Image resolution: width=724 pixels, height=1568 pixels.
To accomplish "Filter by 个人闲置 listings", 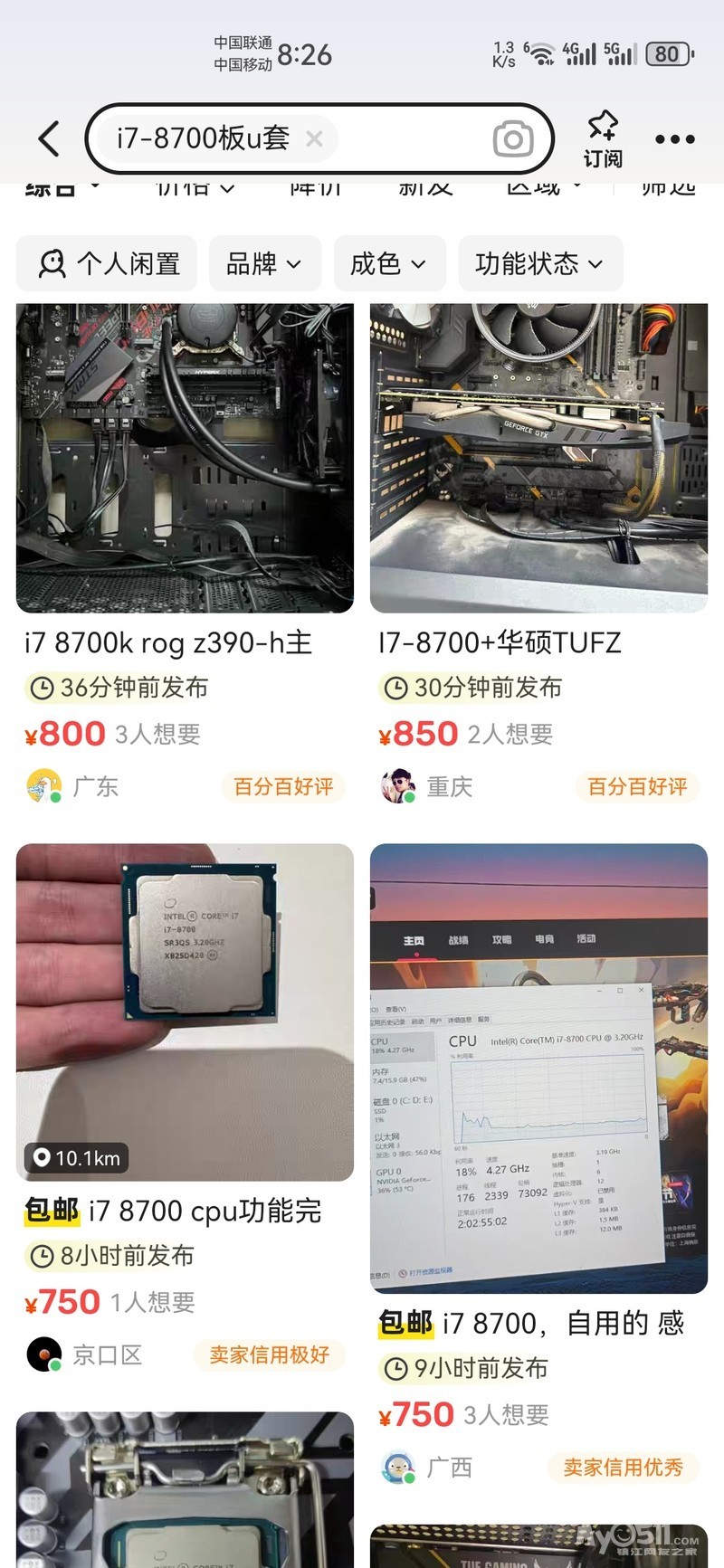I will 108,264.
